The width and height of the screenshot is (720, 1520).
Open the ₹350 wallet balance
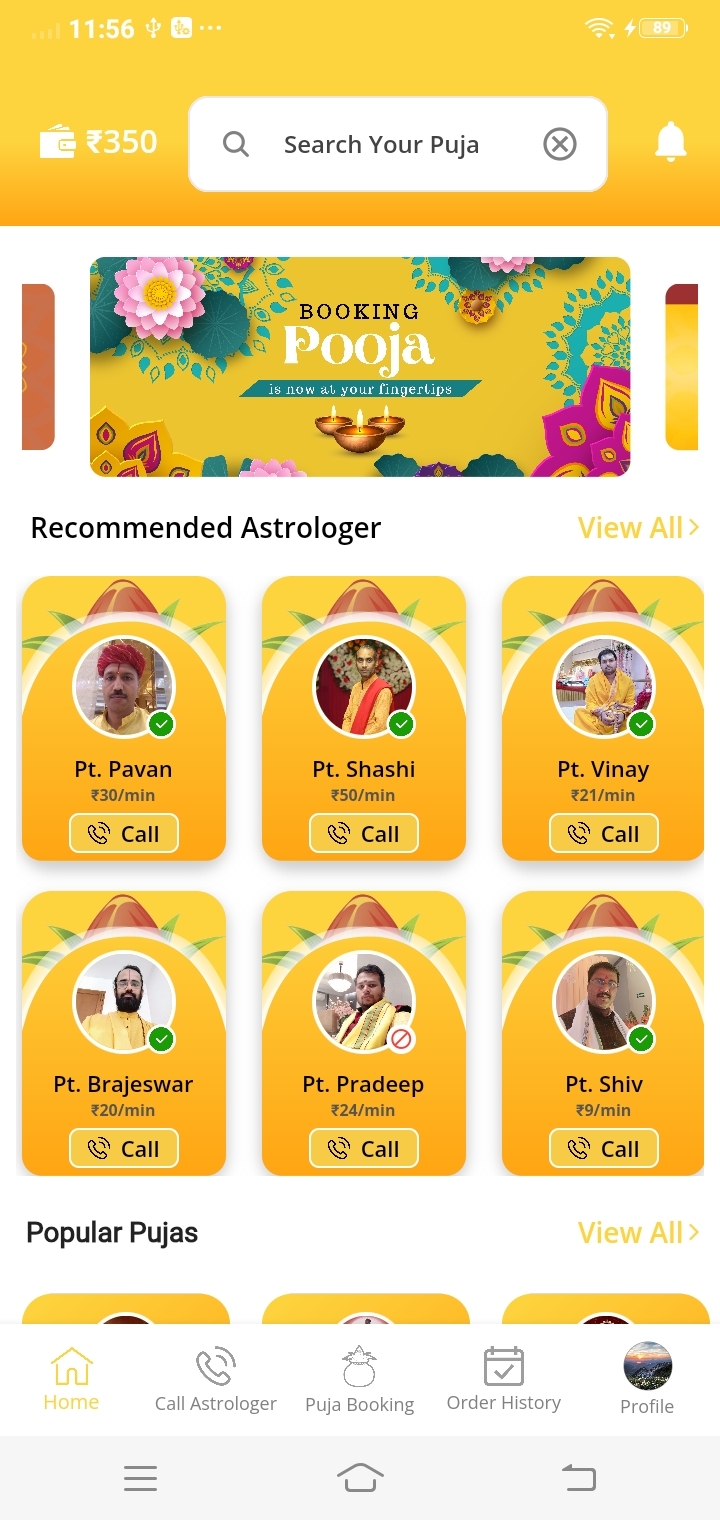coord(99,142)
